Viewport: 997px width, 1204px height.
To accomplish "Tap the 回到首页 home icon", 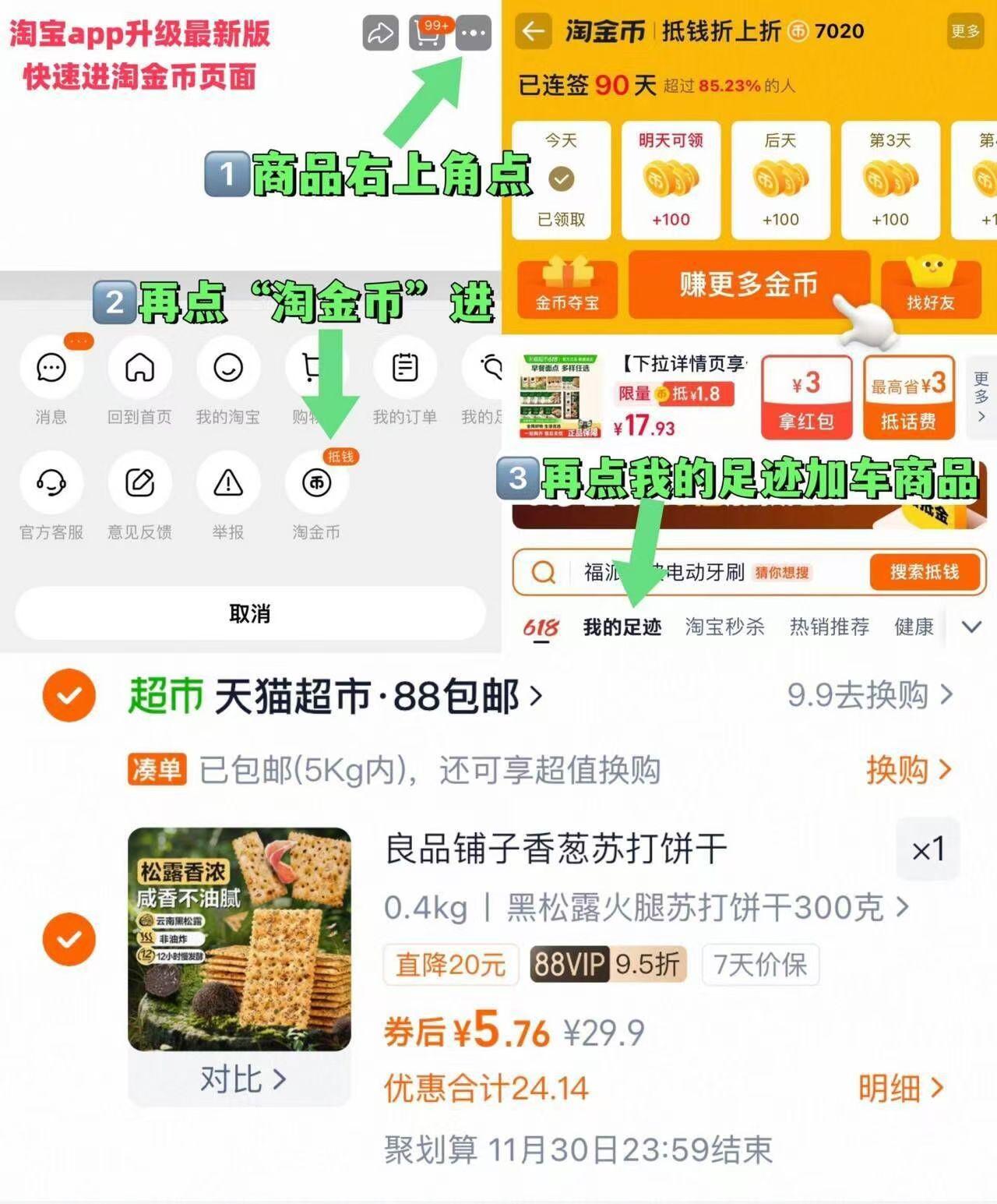I will (x=139, y=367).
